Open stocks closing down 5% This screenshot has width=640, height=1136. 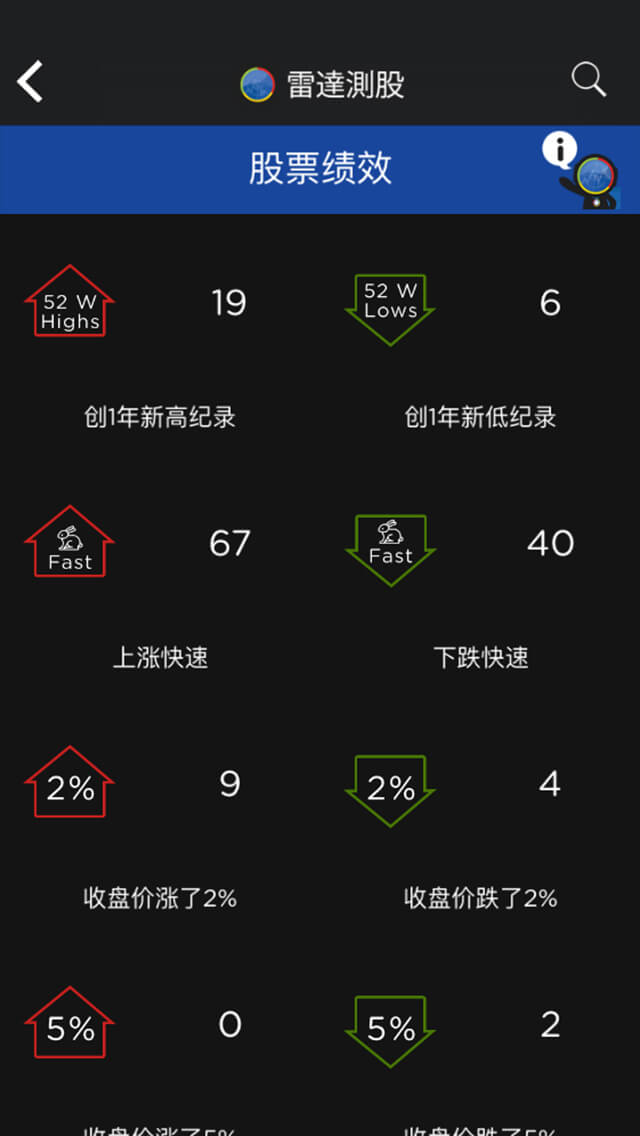tap(390, 1031)
